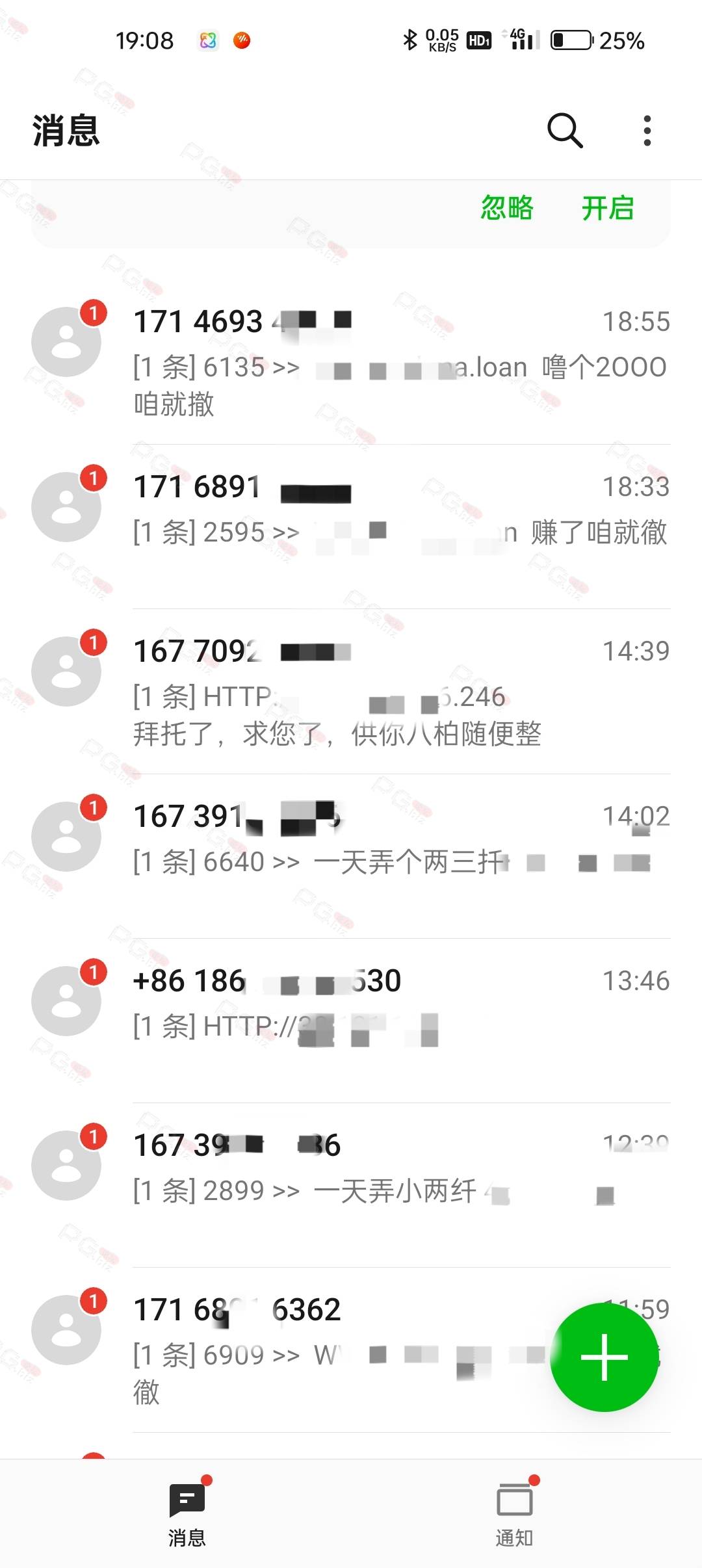This screenshot has width=702, height=1568.
Task: Open the thread from 171 4693 at 18:55
Action: (351, 362)
